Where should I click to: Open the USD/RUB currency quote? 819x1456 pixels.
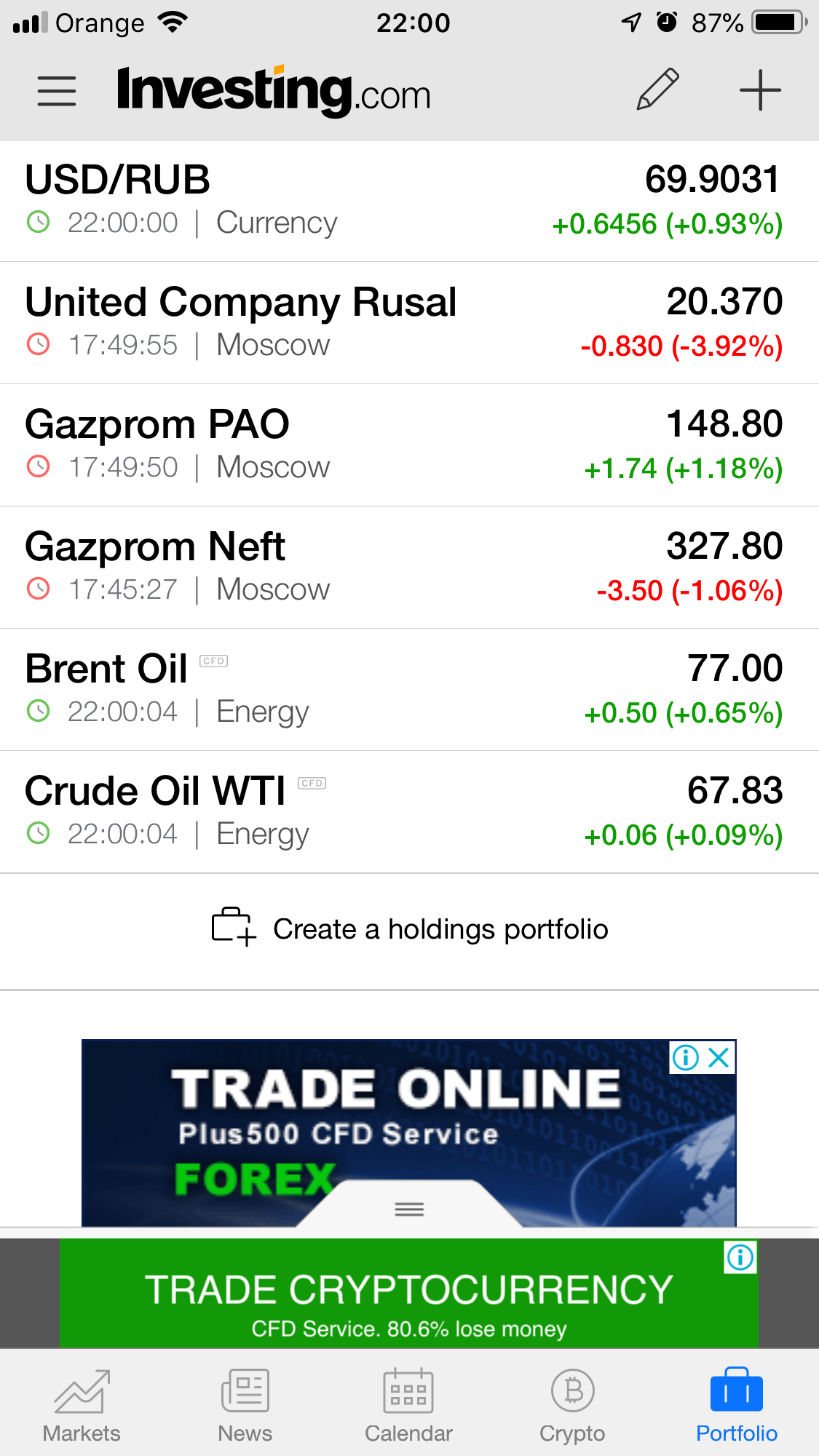[x=408, y=201]
